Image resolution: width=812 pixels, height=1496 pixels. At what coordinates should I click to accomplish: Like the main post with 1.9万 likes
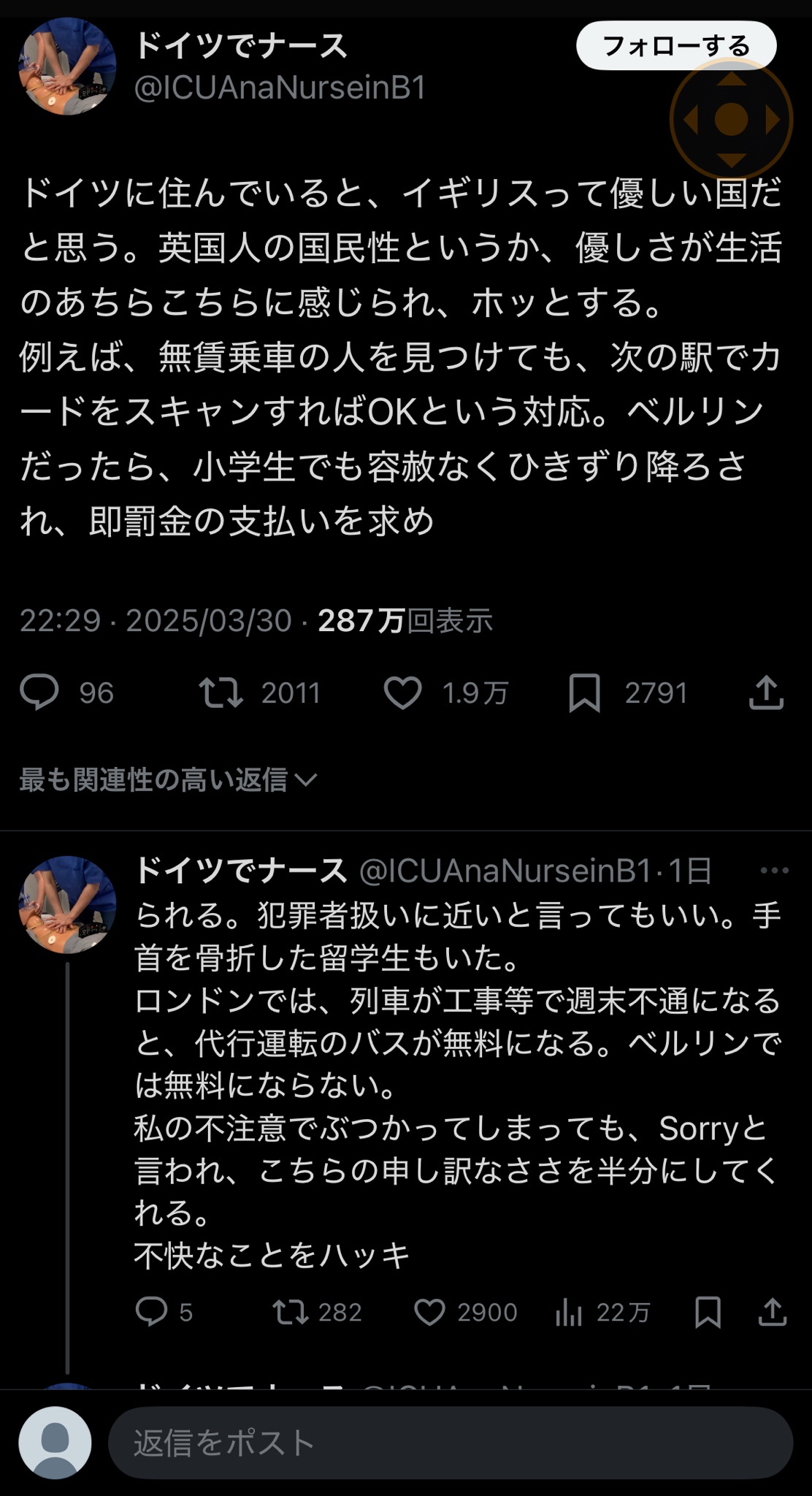(402, 692)
